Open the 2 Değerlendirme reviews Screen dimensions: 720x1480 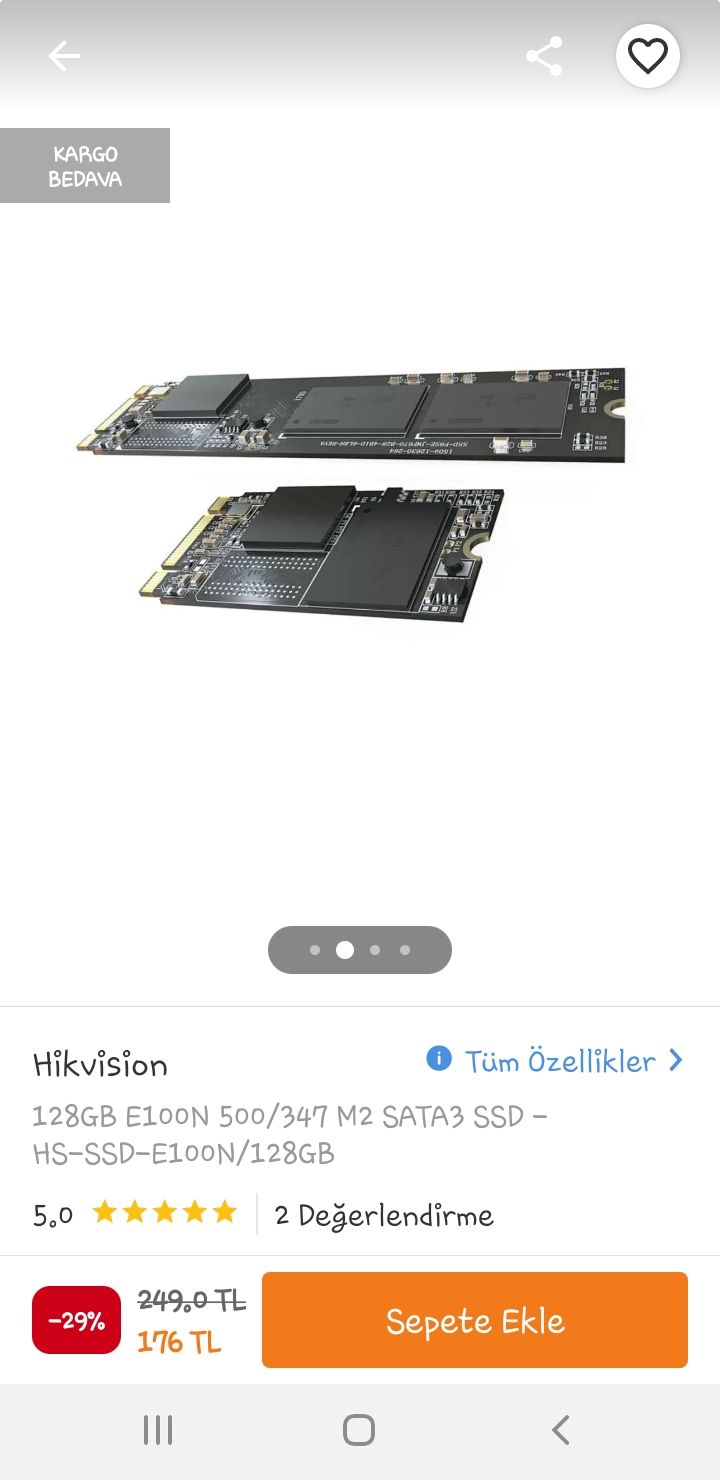click(x=384, y=1215)
